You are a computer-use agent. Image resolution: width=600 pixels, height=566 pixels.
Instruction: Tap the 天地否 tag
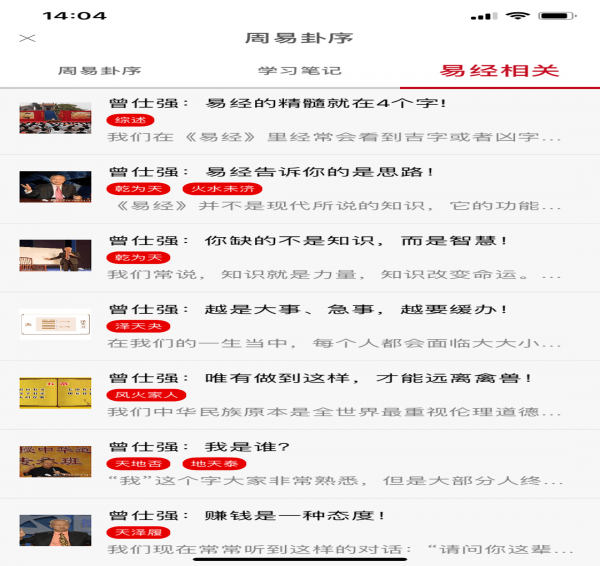(139, 464)
